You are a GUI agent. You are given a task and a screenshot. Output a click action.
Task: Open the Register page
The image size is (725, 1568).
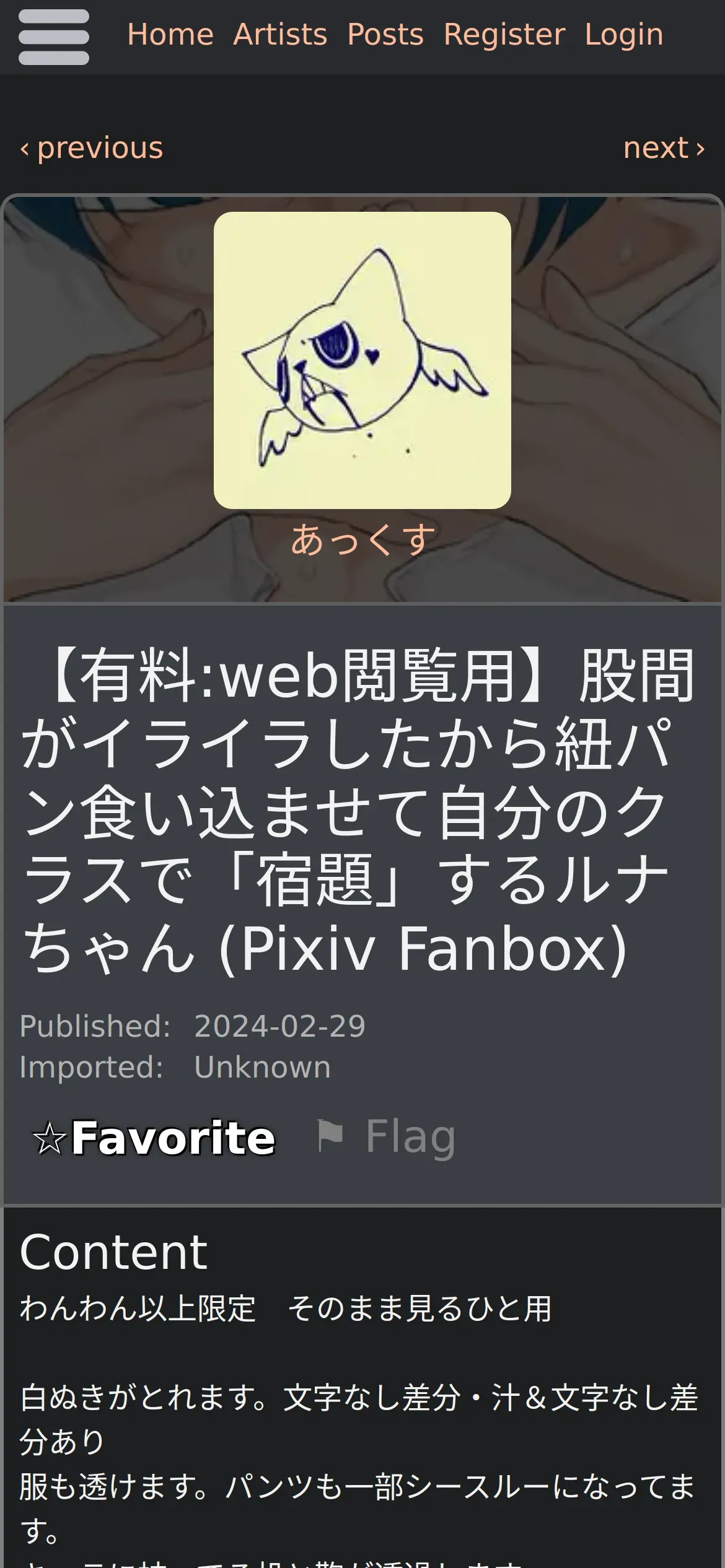coord(504,35)
